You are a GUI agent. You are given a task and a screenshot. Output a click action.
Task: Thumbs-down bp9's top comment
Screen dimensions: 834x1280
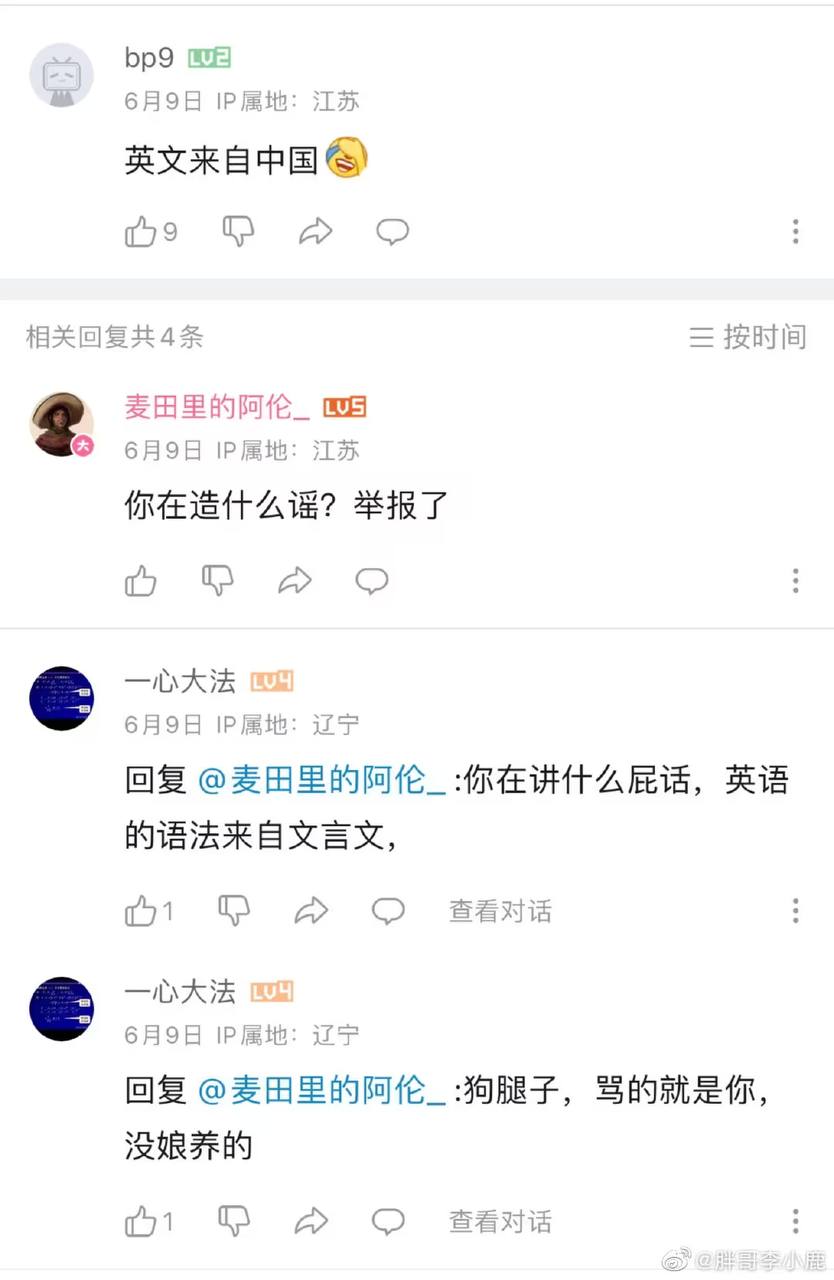click(x=239, y=231)
